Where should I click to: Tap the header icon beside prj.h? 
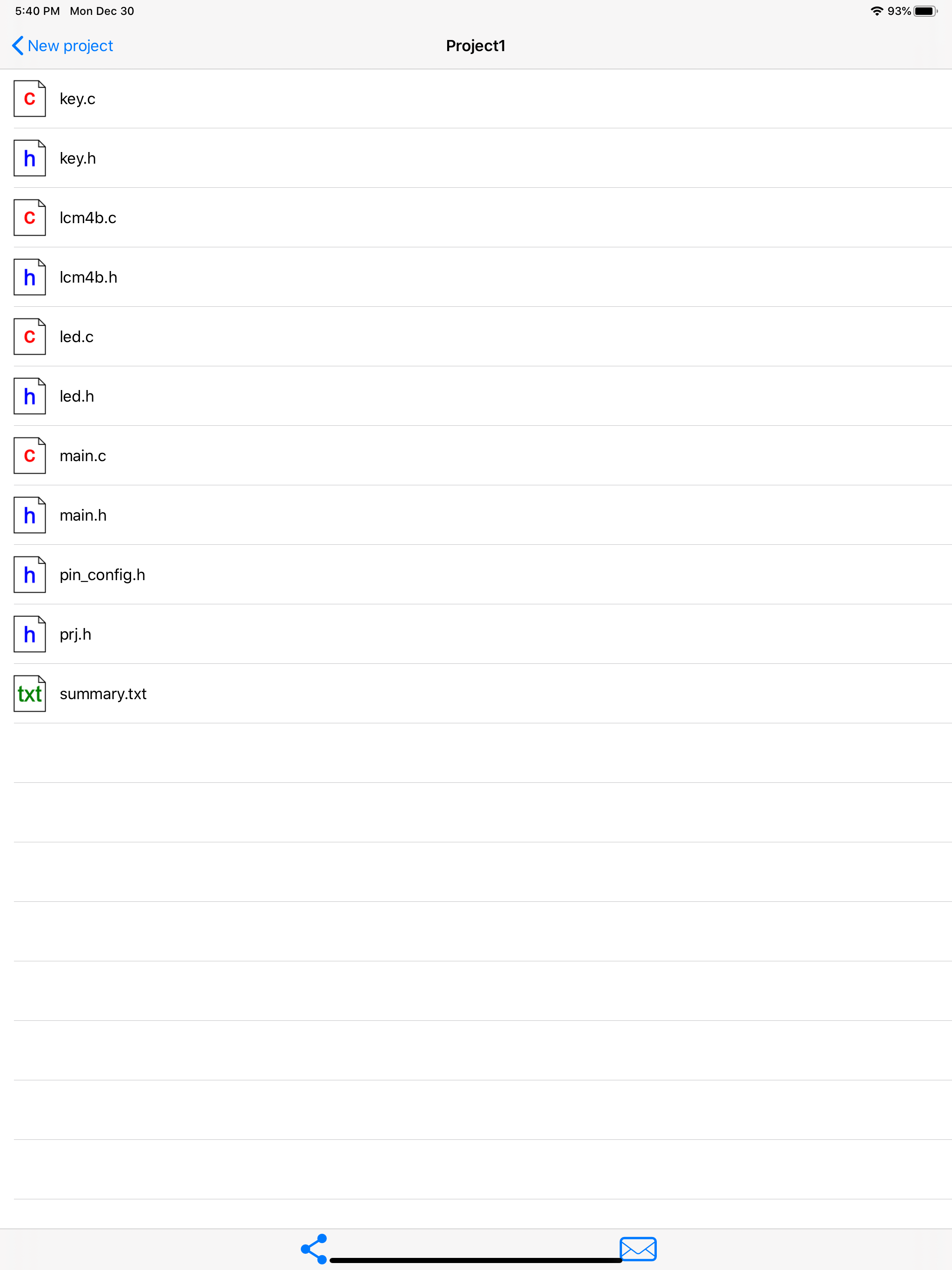click(x=29, y=634)
